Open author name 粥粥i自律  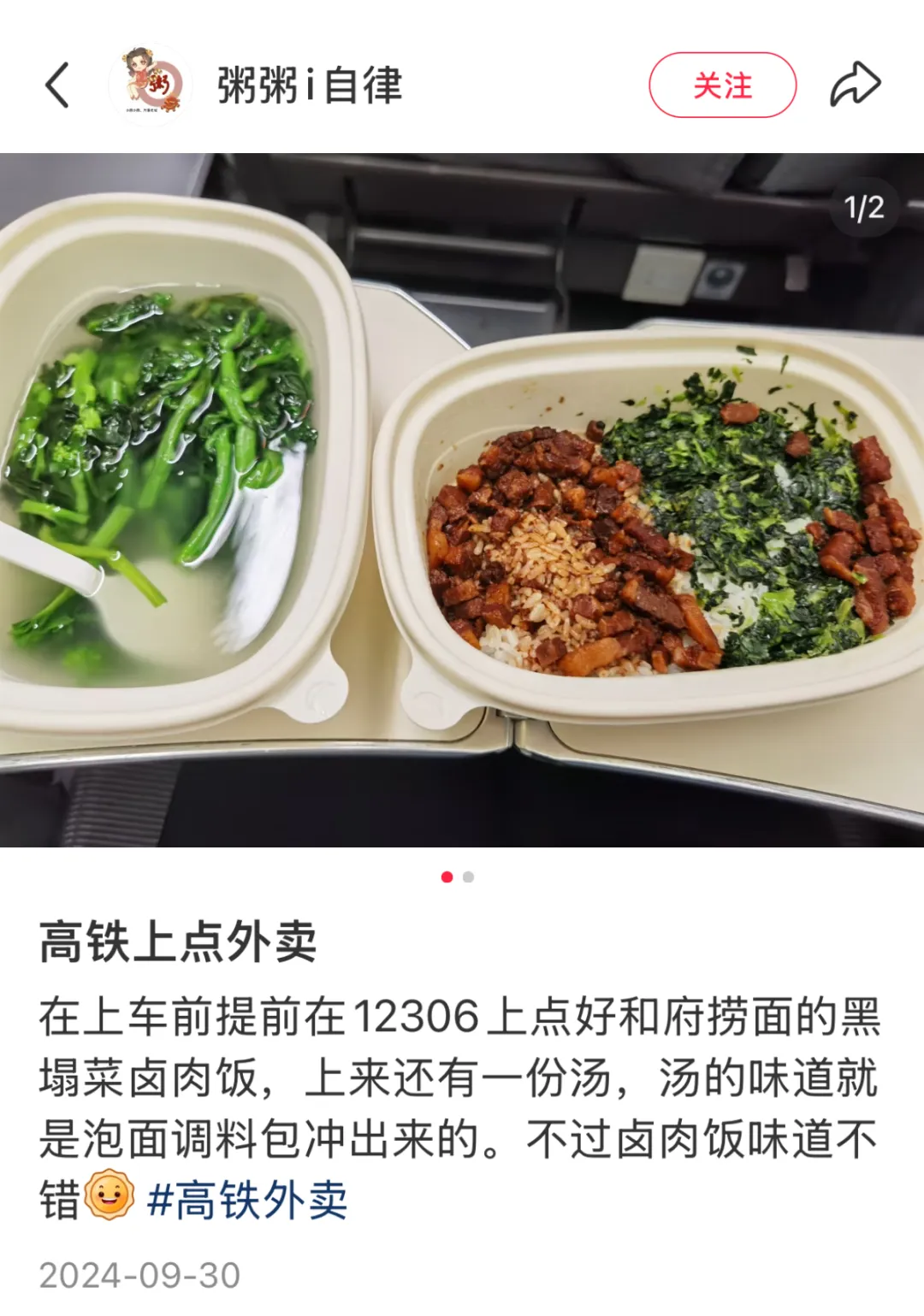310,86
